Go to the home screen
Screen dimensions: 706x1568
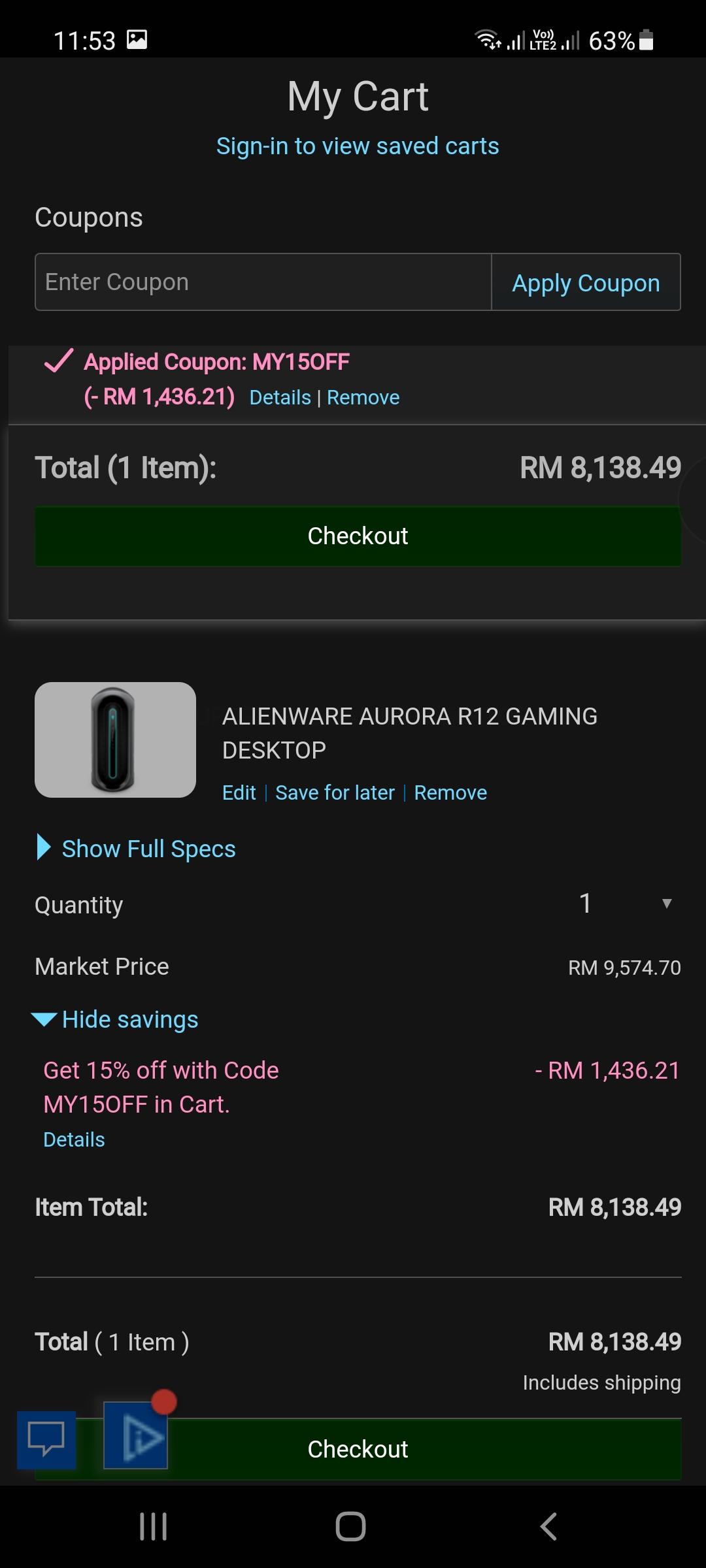click(351, 1526)
